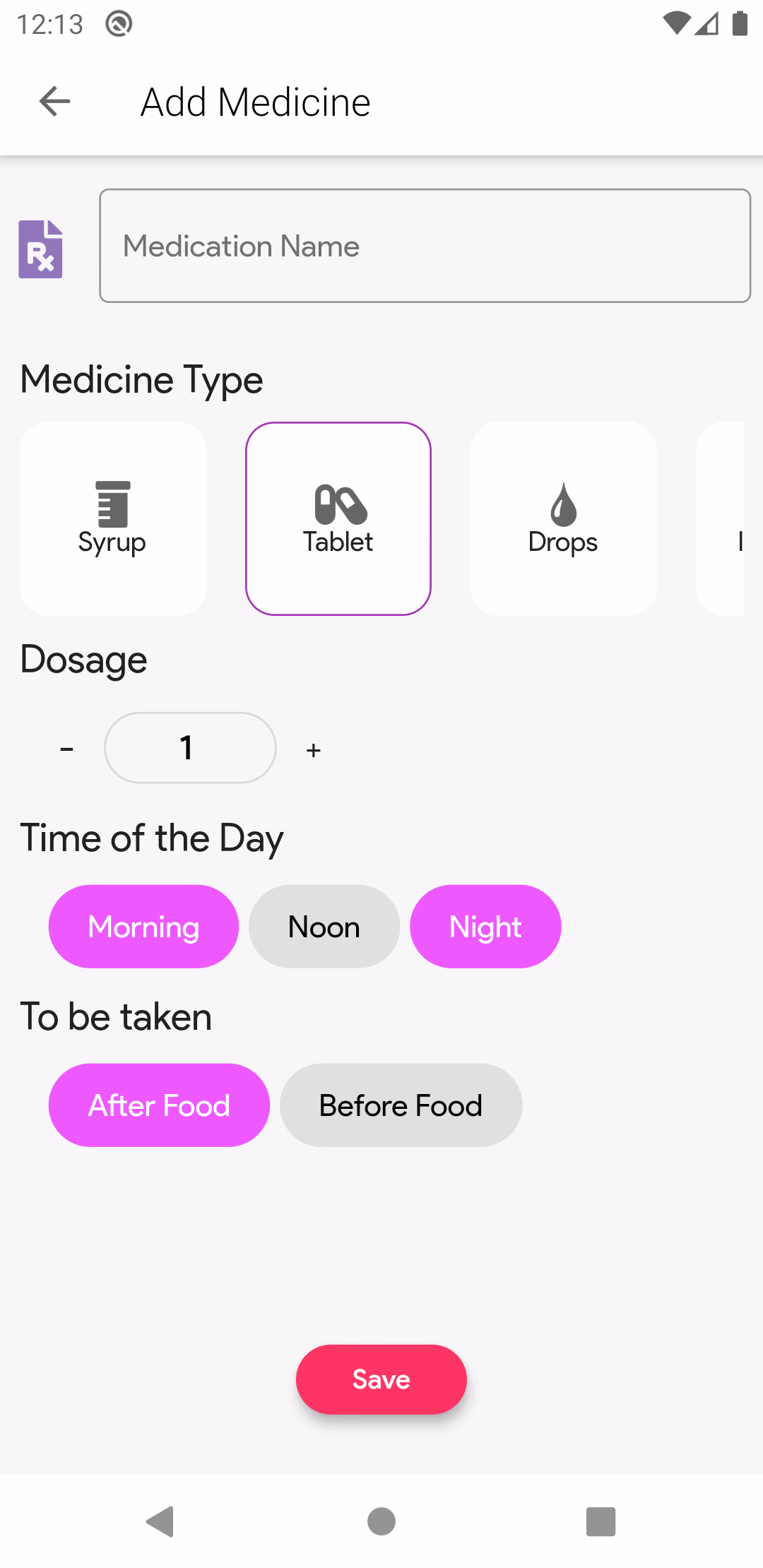Select After Food option
763x1568 pixels.
click(159, 1105)
